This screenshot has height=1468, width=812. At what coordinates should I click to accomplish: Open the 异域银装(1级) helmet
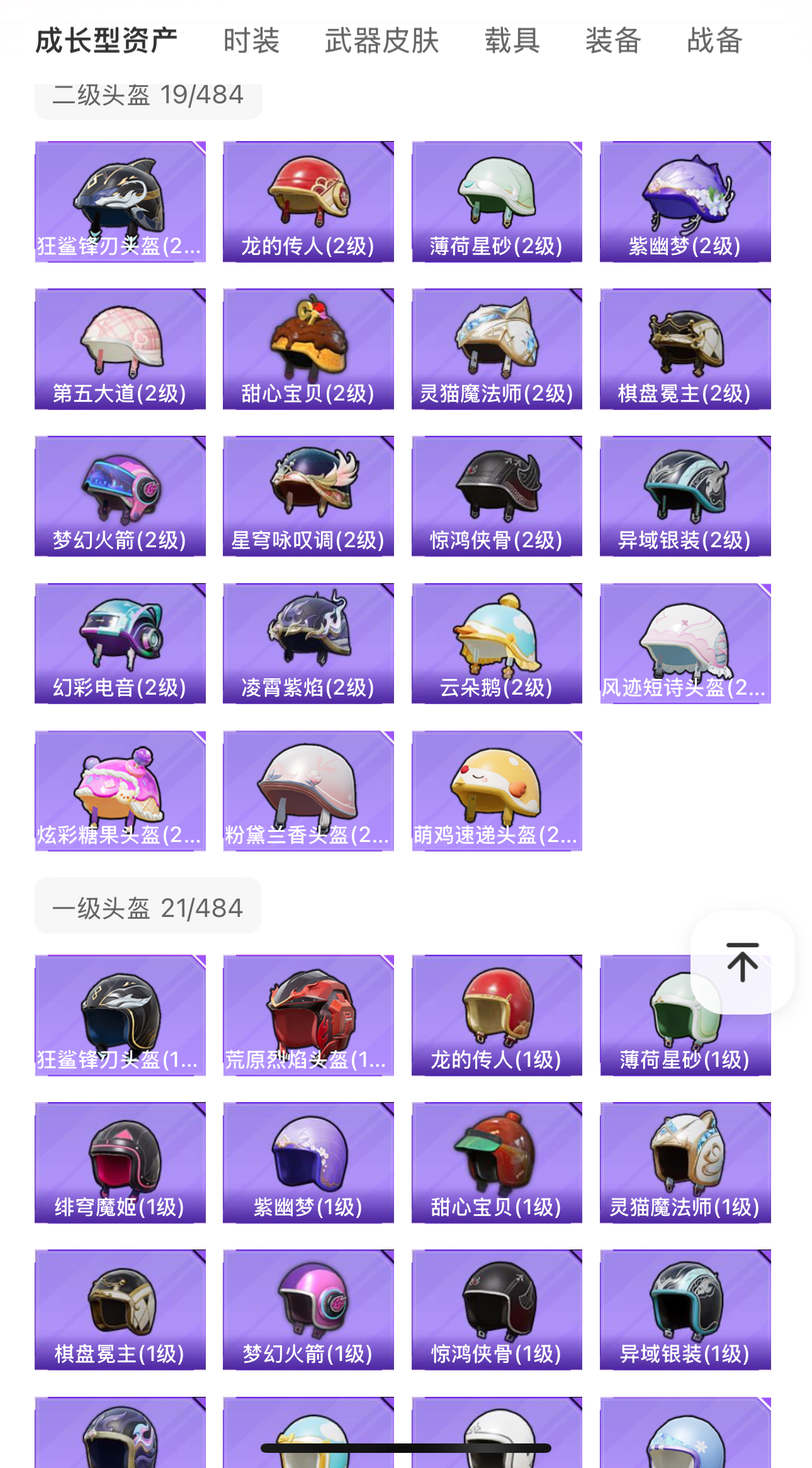[x=685, y=1310]
